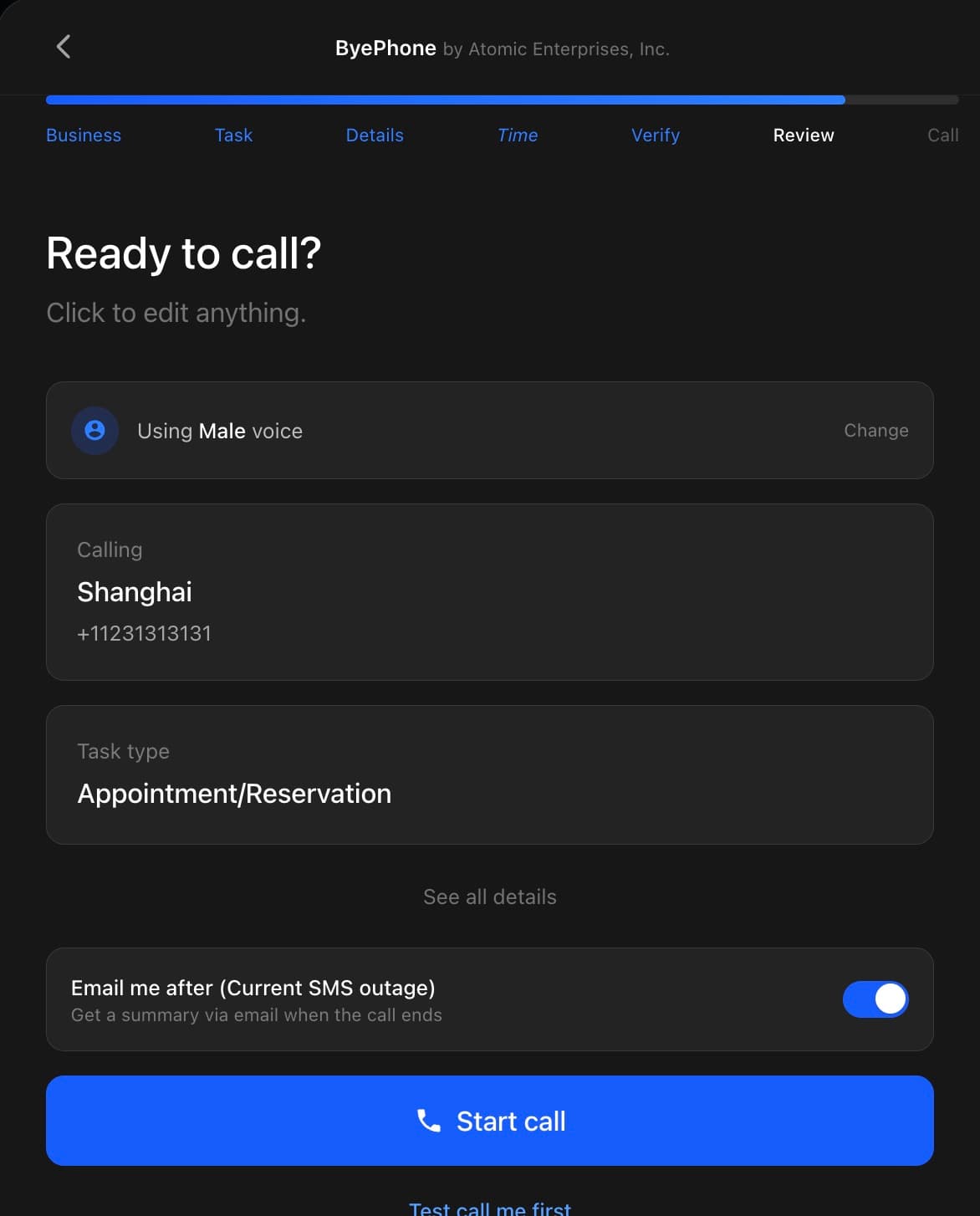
Task: Click the phone icon inside Start call
Action: tap(429, 1121)
